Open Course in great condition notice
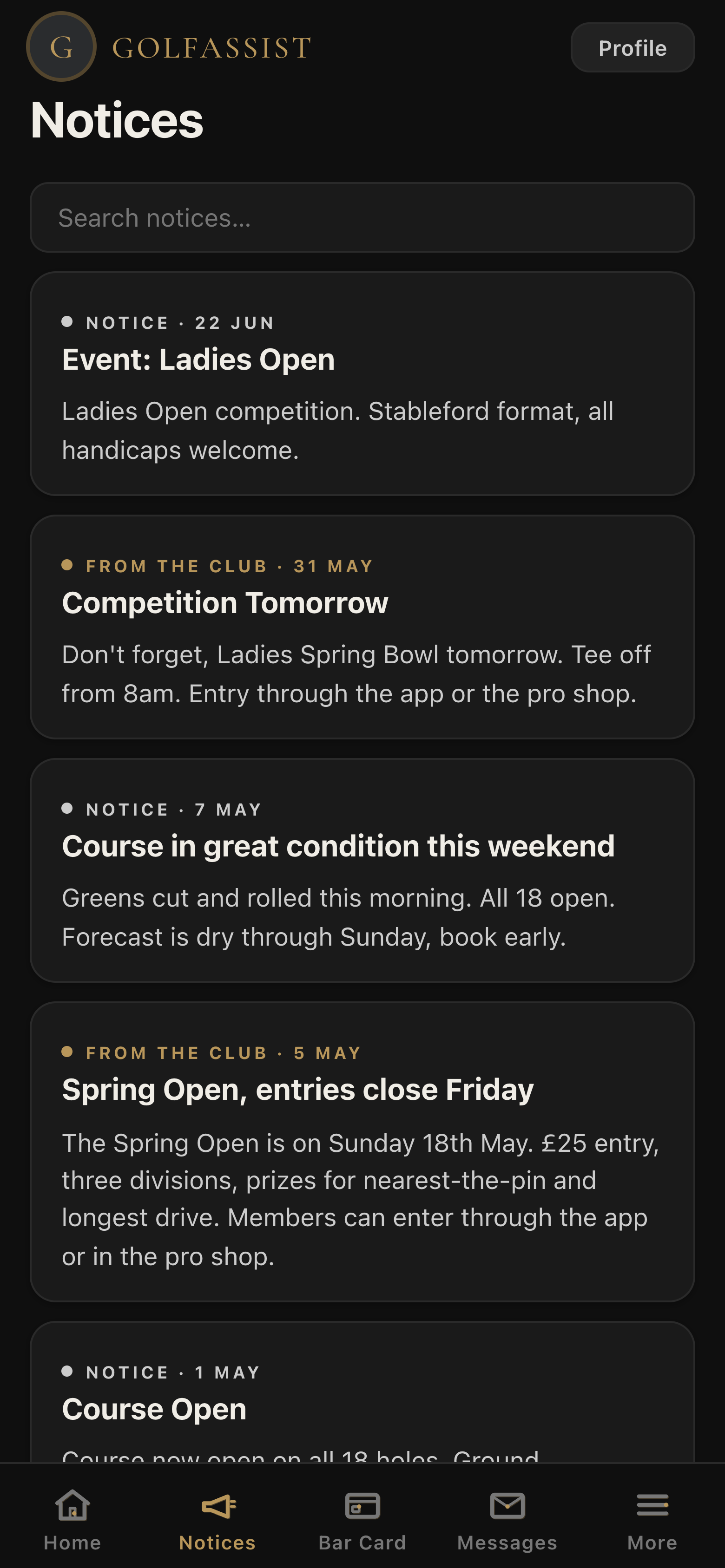725x1568 pixels. tap(362, 870)
